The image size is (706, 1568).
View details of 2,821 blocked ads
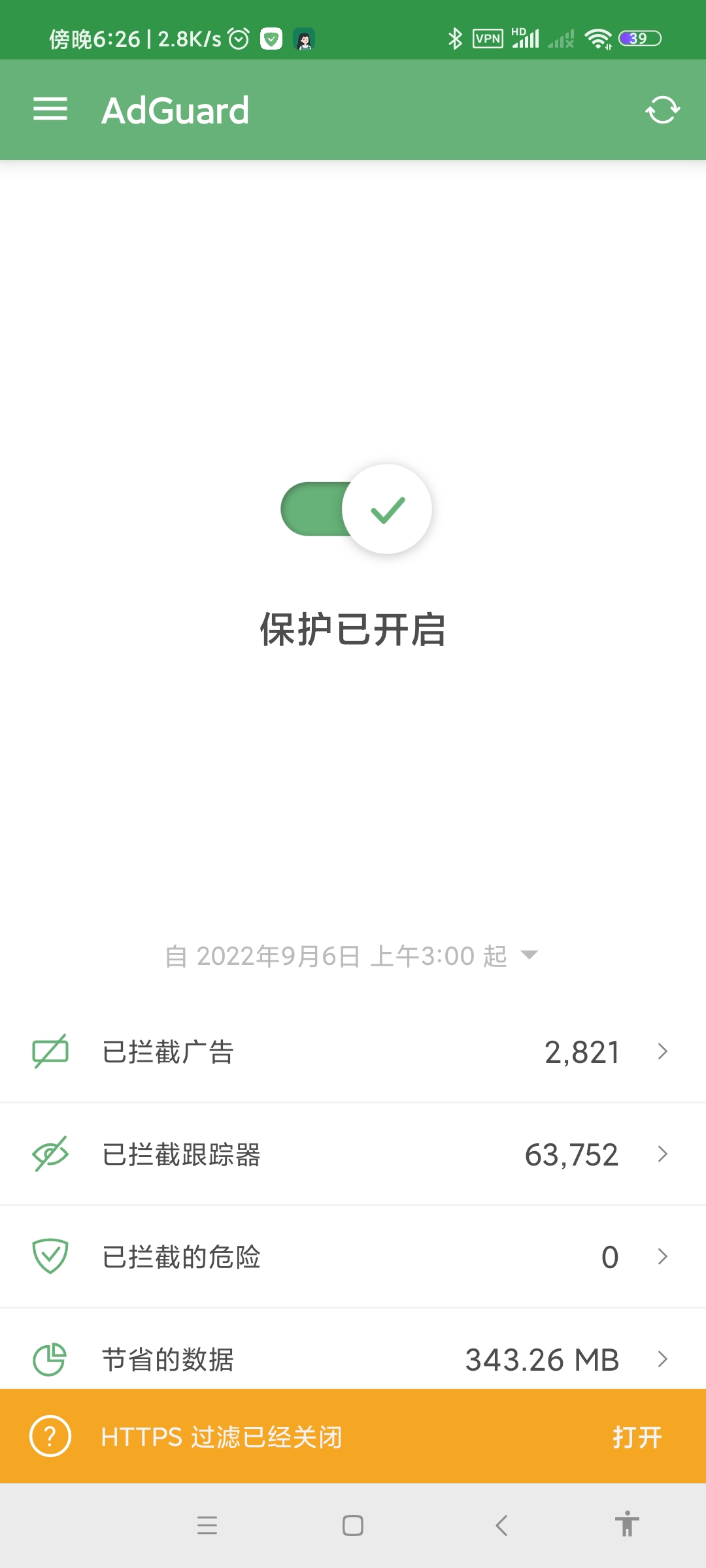coord(582,1051)
